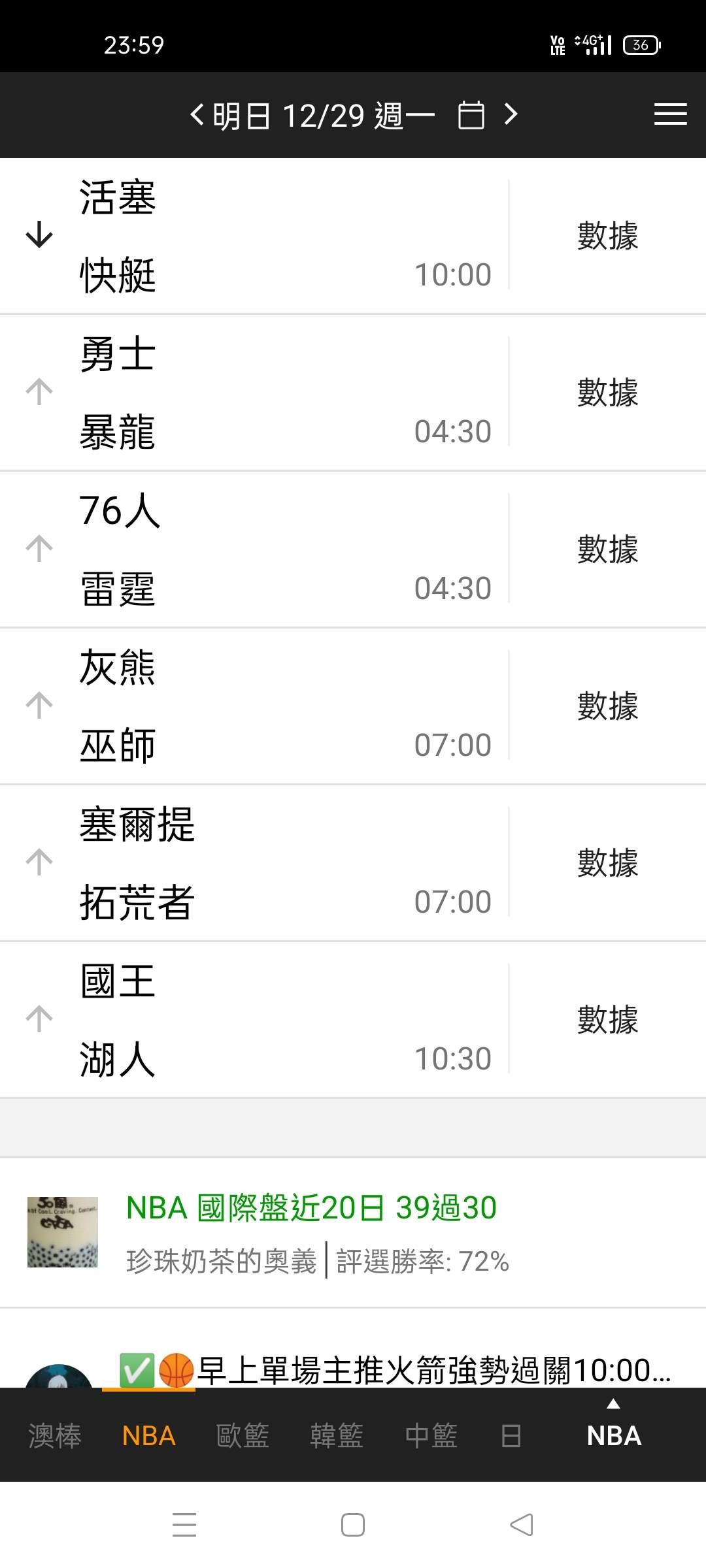Open 數據 for 灰熊 vs 巫師
The image size is (706, 1568).
coord(608,706)
